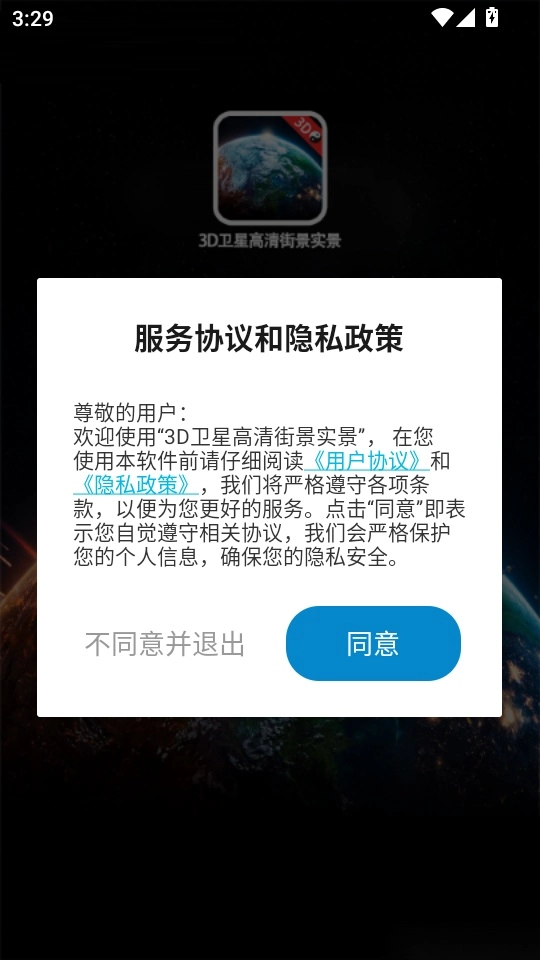Tap 同意 to accept the agreement
The width and height of the screenshot is (540, 960).
[373, 643]
